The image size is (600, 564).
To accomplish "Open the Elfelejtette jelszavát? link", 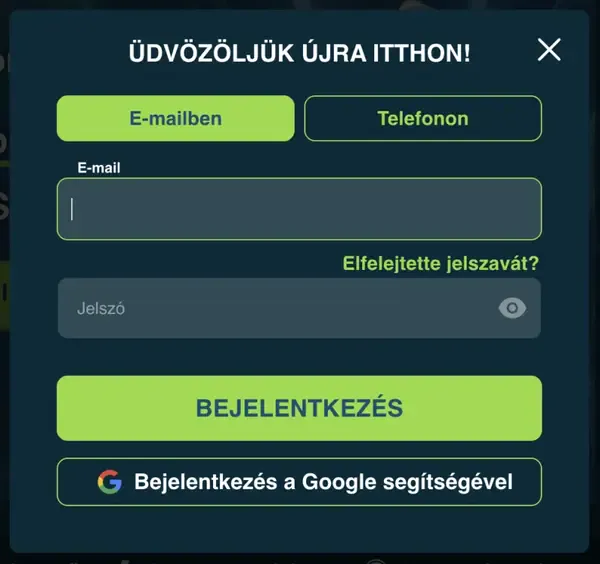I will (440, 264).
